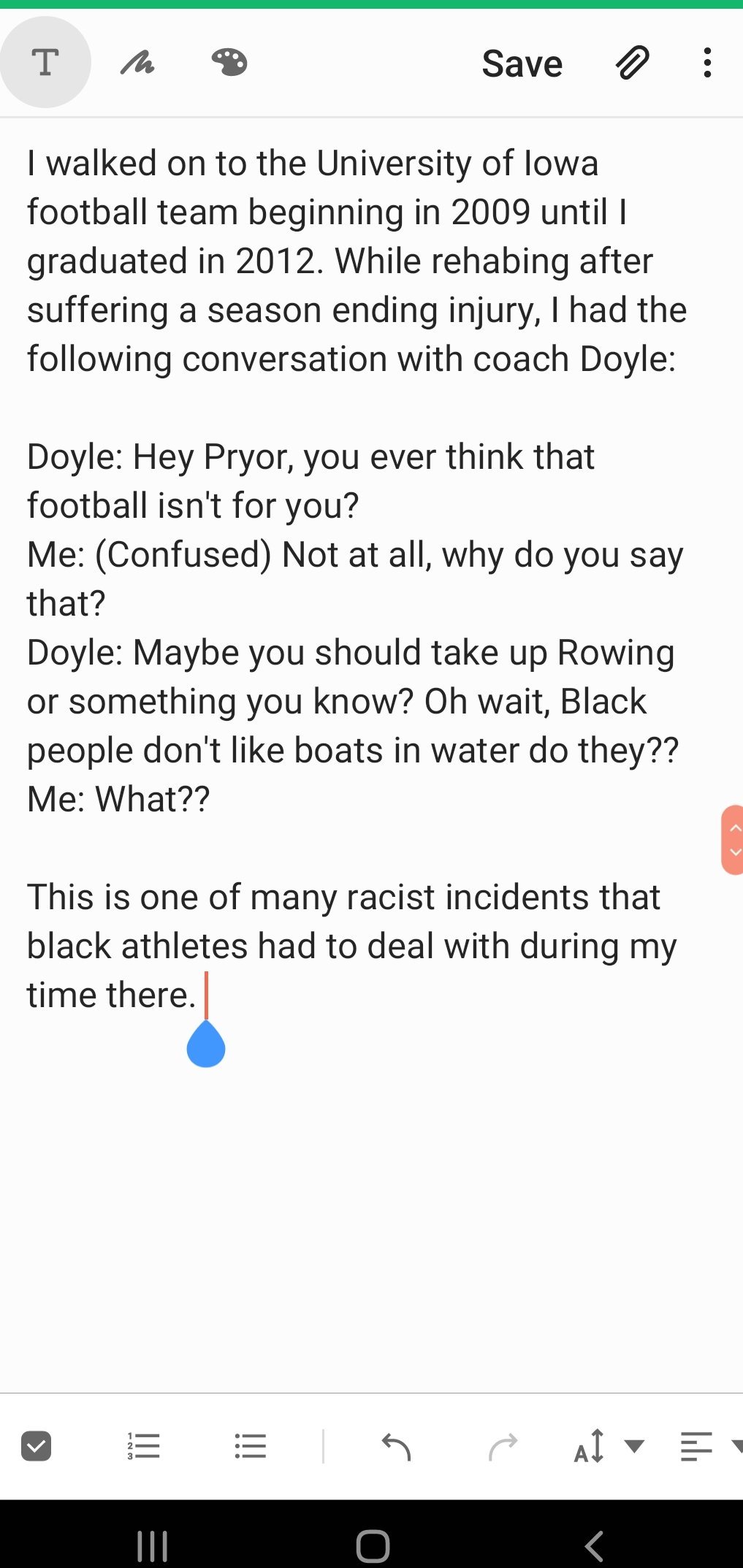Screen dimensions: 743x1568
Task: Select the text mode T icon
Action: [x=45, y=63]
